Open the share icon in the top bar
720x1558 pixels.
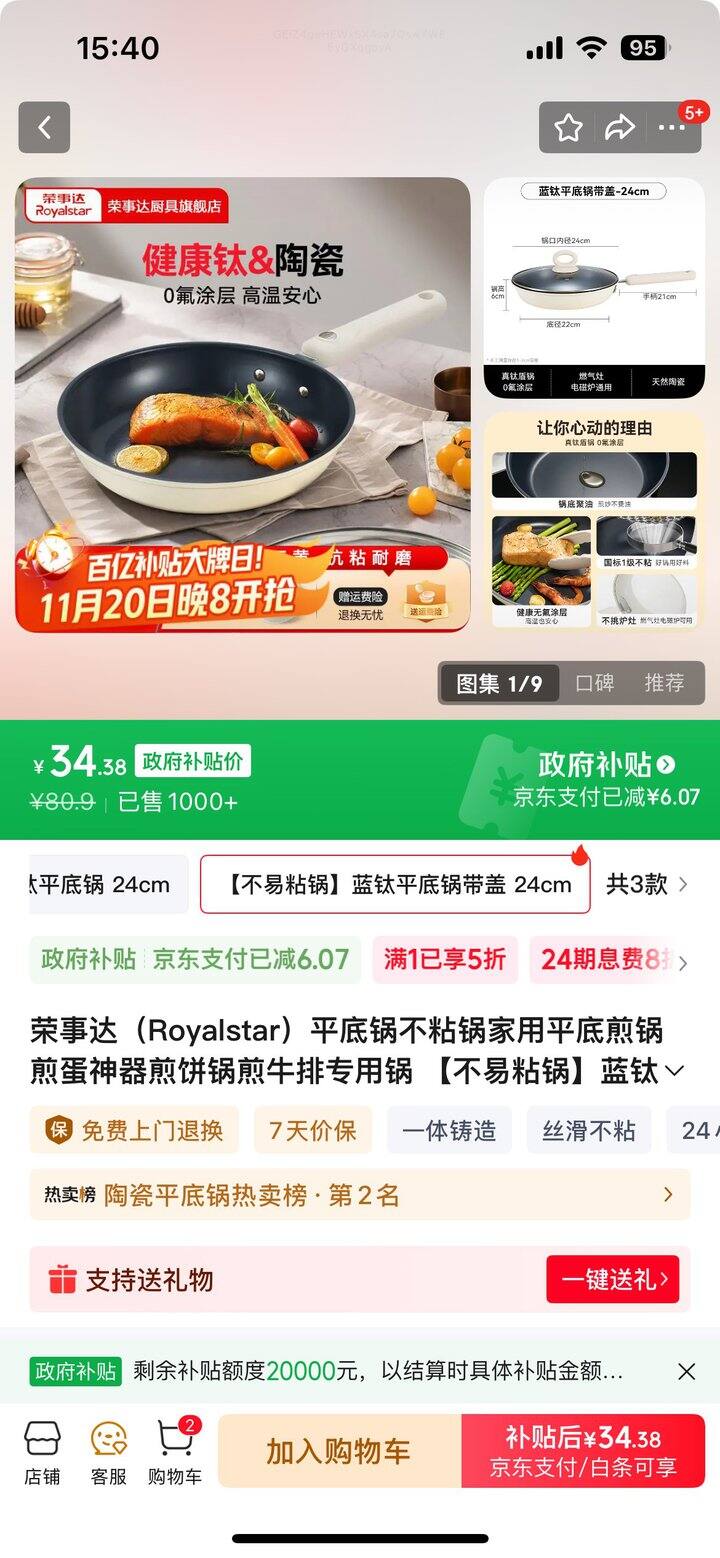622,128
